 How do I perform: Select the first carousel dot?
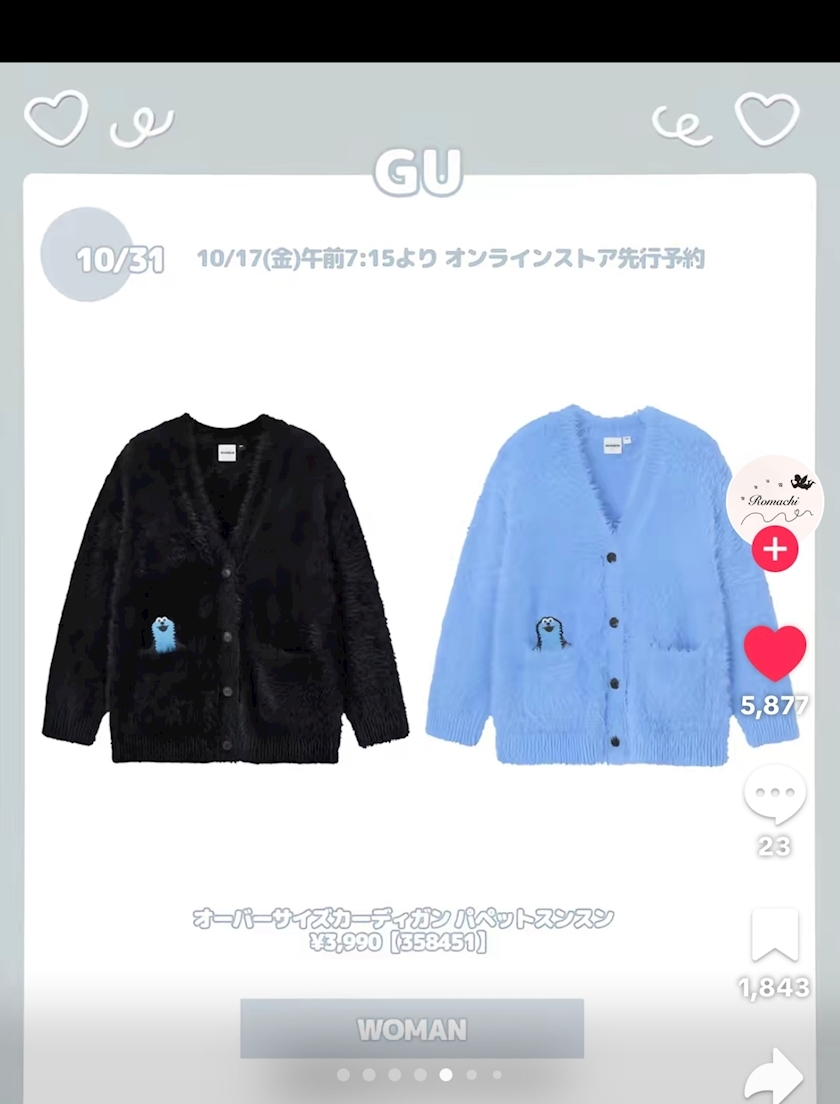(343, 1075)
